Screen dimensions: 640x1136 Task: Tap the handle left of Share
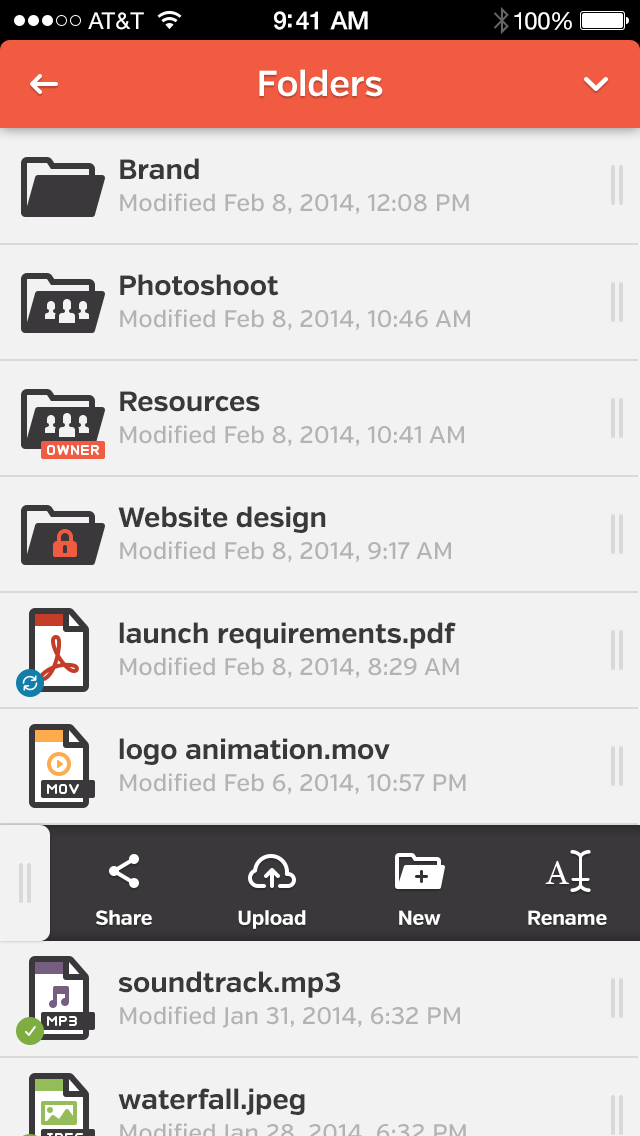tap(25, 883)
